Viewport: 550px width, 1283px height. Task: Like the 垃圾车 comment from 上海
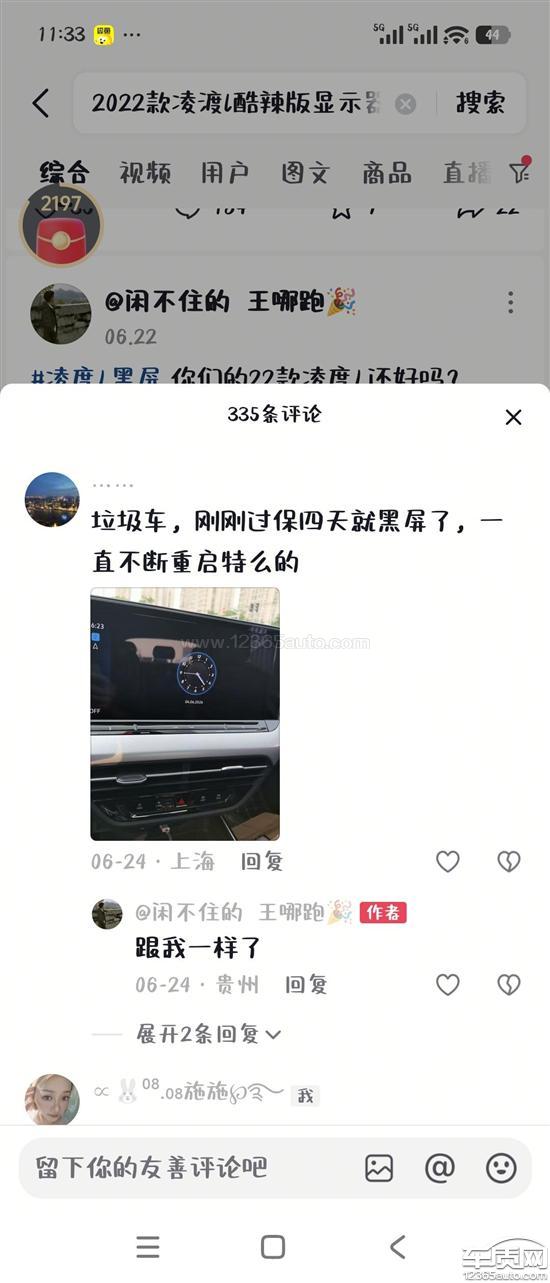(x=448, y=861)
